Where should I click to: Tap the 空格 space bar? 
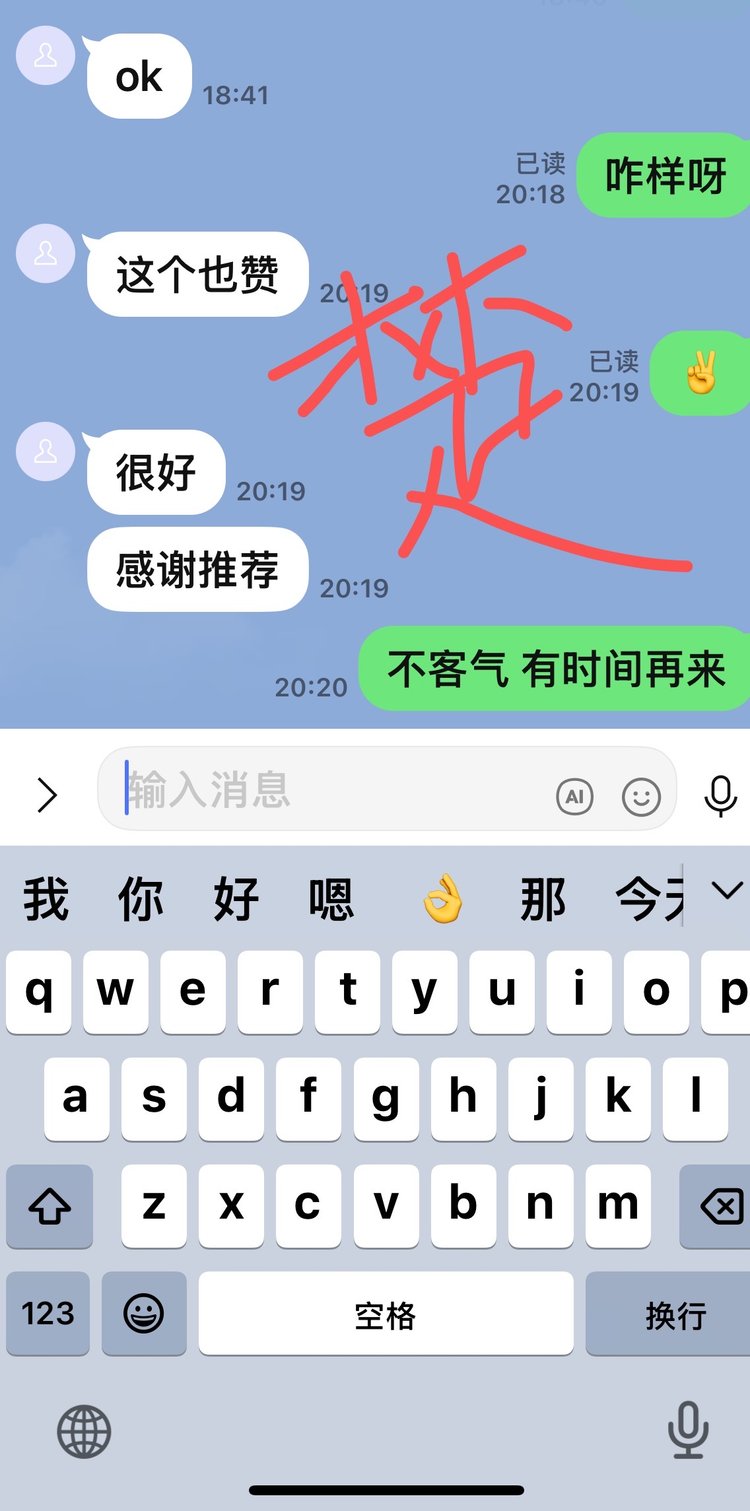coord(385,1314)
